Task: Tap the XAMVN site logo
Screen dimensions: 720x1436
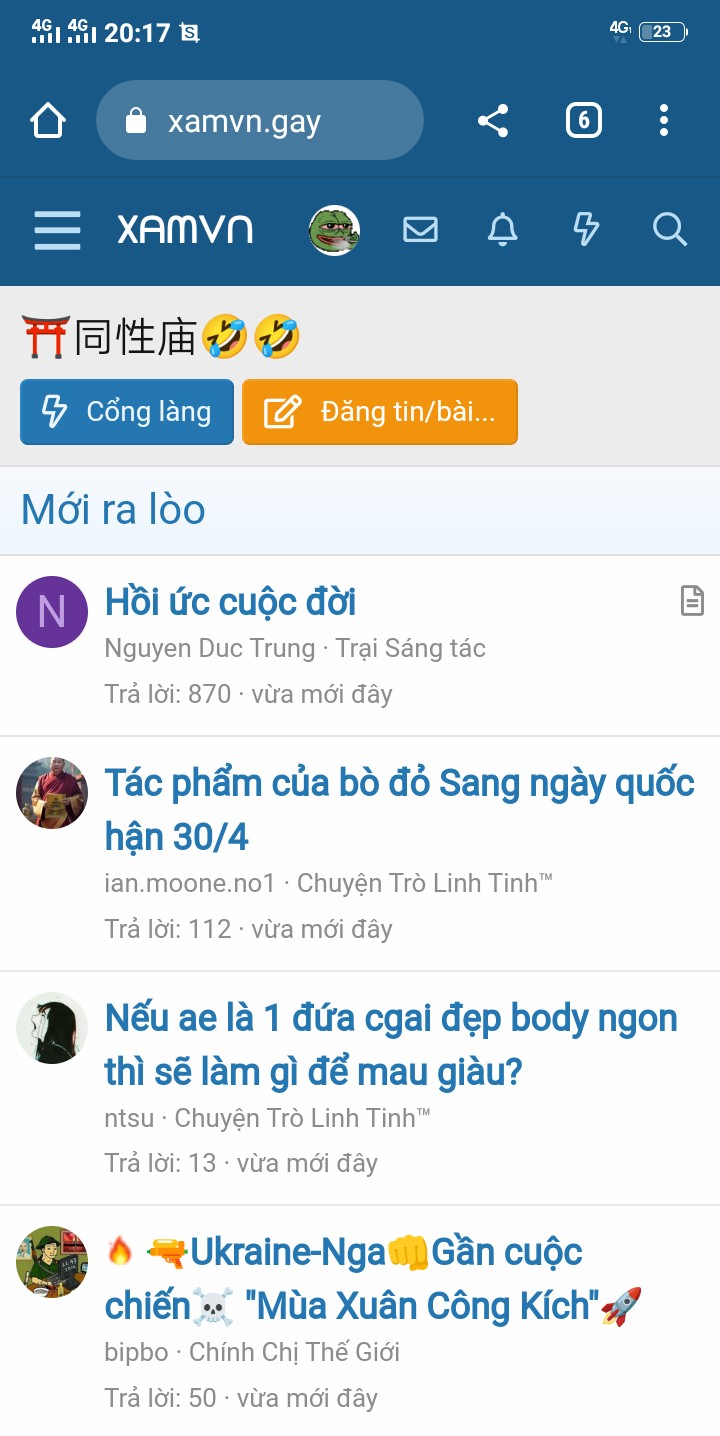Action: click(185, 231)
